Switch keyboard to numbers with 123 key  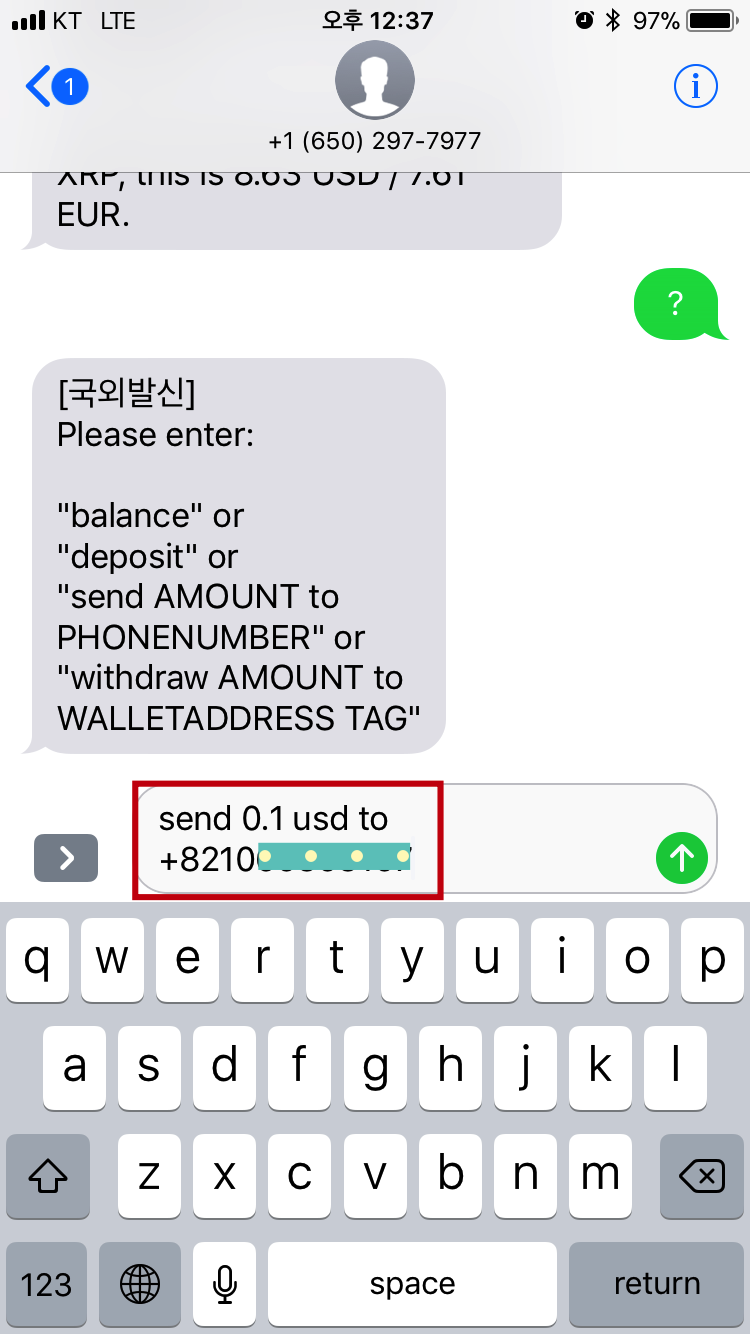click(47, 1284)
